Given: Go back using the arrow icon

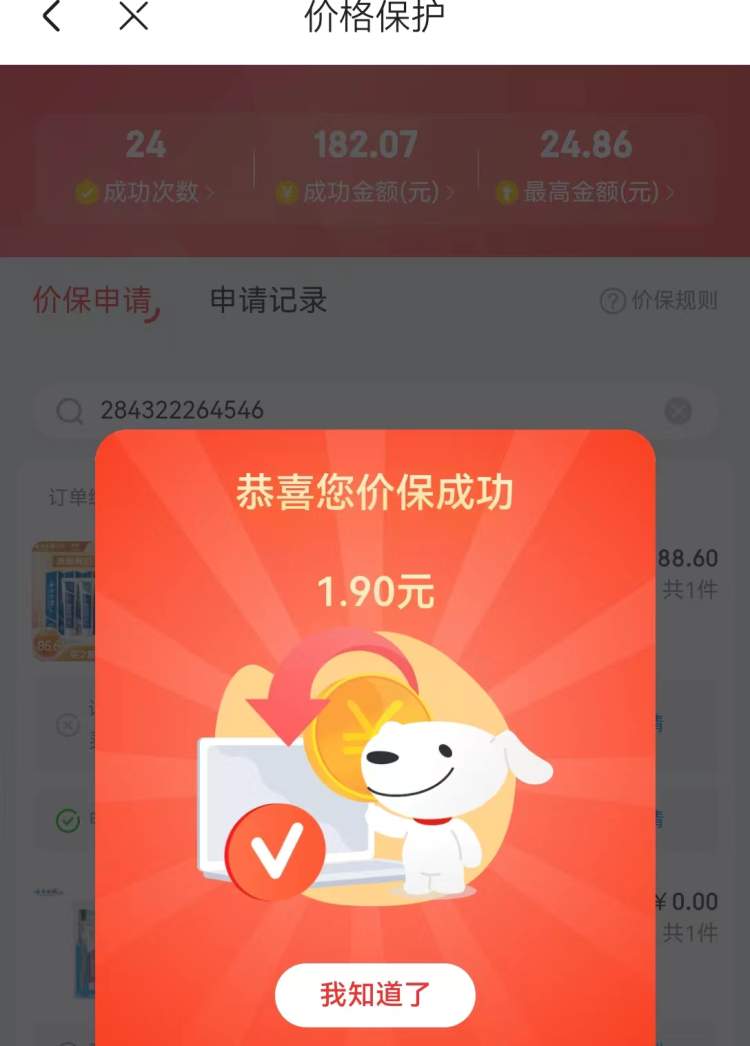Looking at the screenshot, I should [x=51, y=17].
